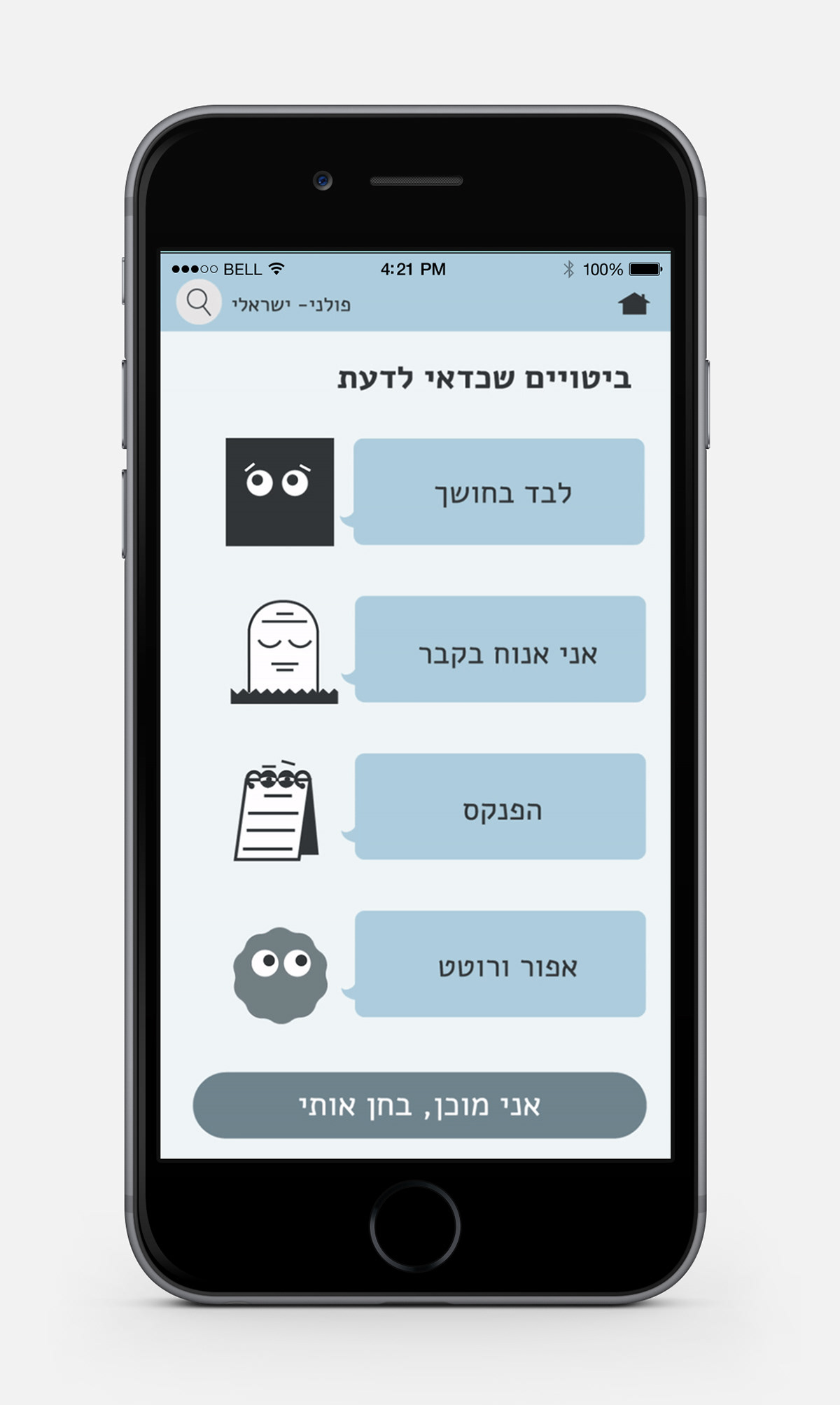Choose the אפור ורוטט bubble
This screenshot has width=840, height=1405.
[500, 964]
